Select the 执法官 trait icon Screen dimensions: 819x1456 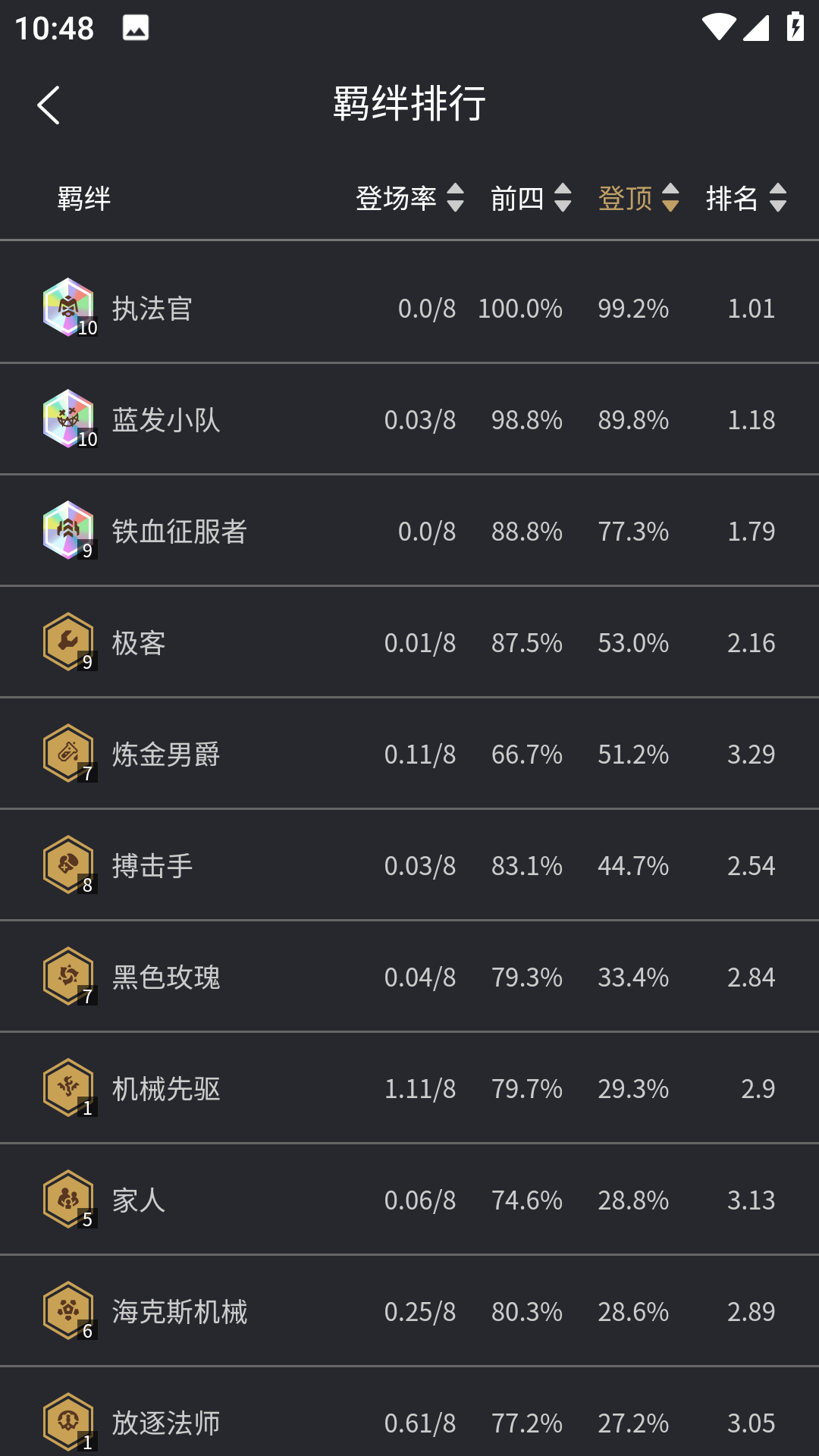point(68,307)
